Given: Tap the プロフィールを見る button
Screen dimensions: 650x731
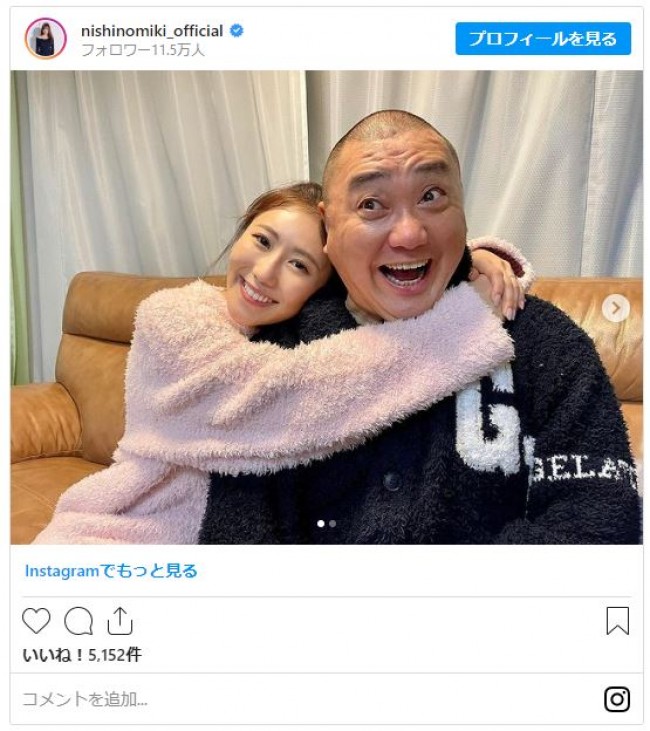Looking at the screenshot, I should 543,39.
